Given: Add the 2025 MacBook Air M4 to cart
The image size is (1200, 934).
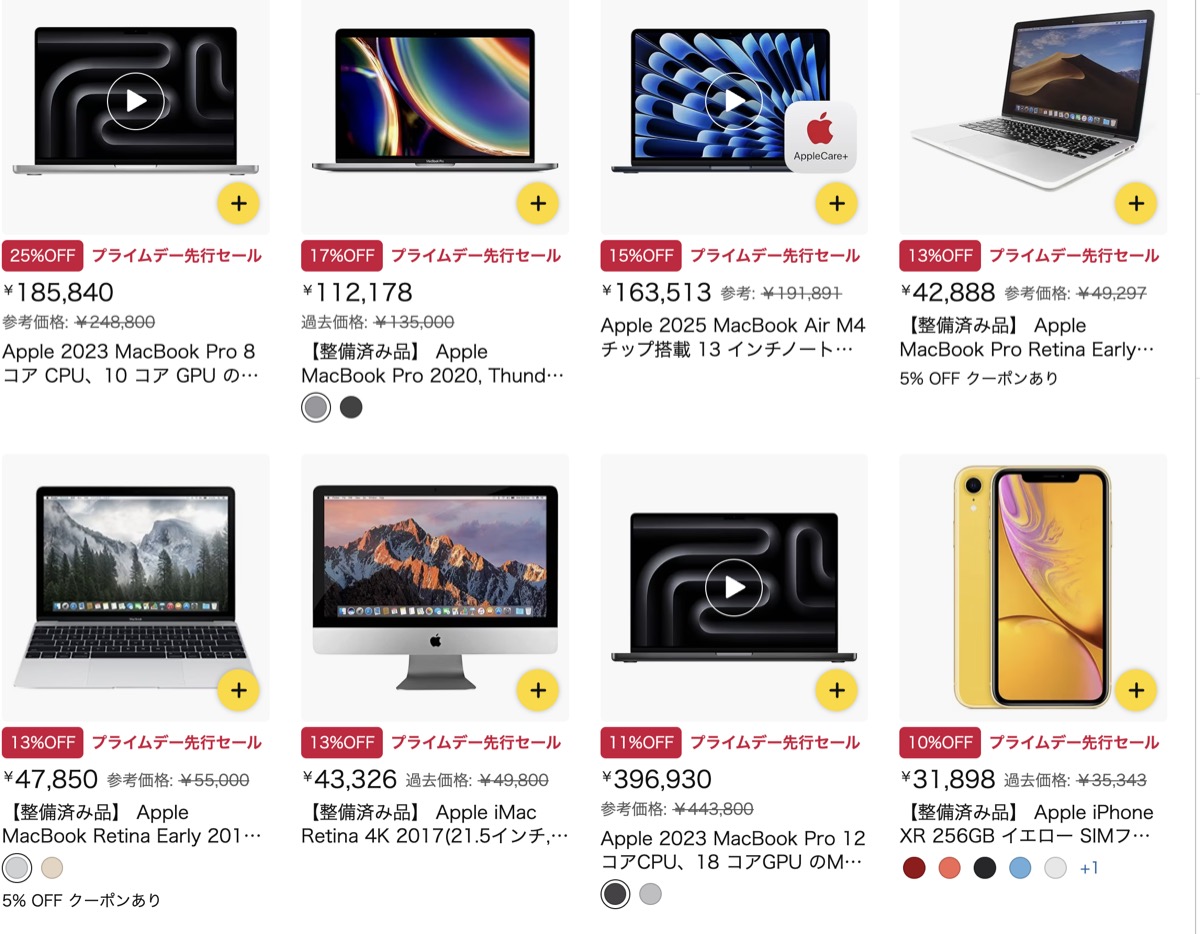Looking at the screenshot, I should tap(836, 204).
